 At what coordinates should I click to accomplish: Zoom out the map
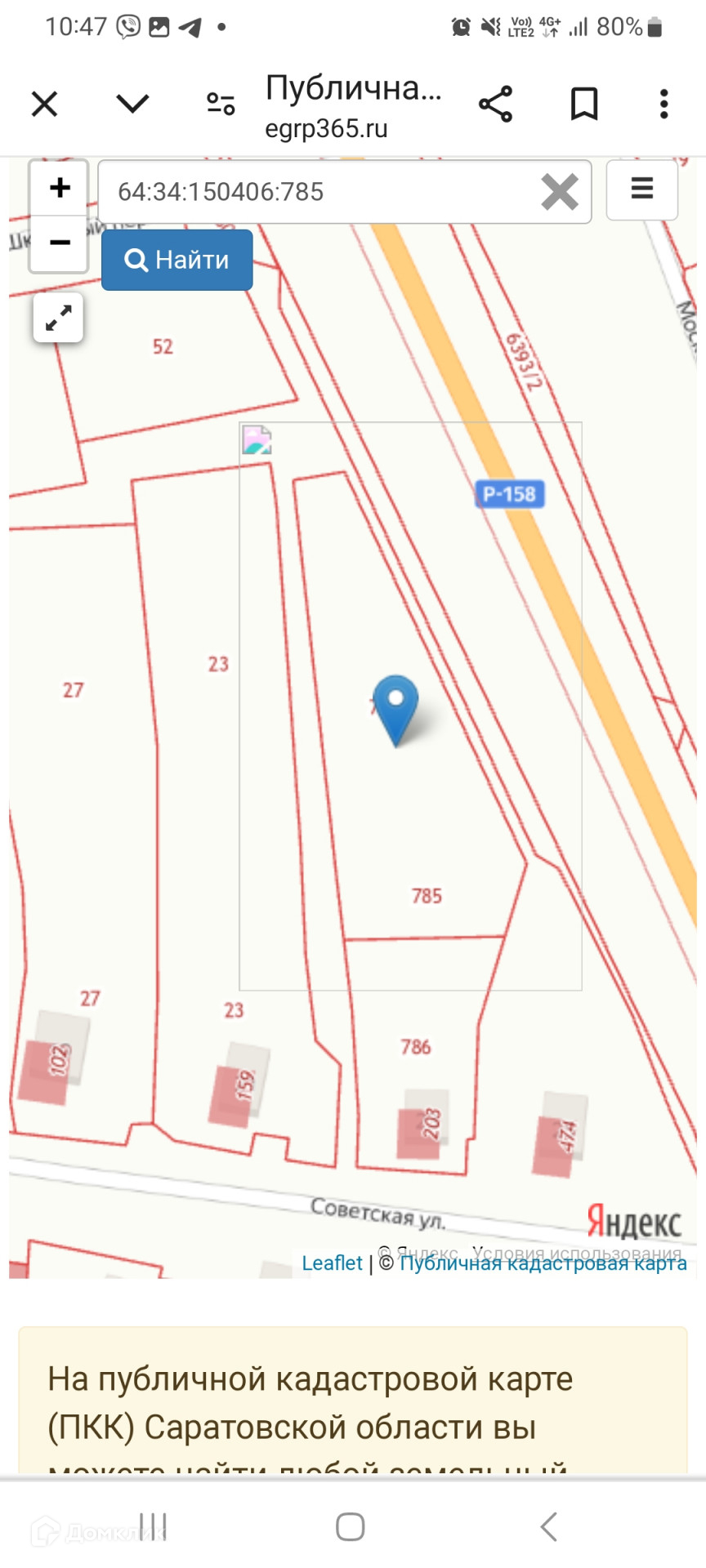[x=60, y=243]
